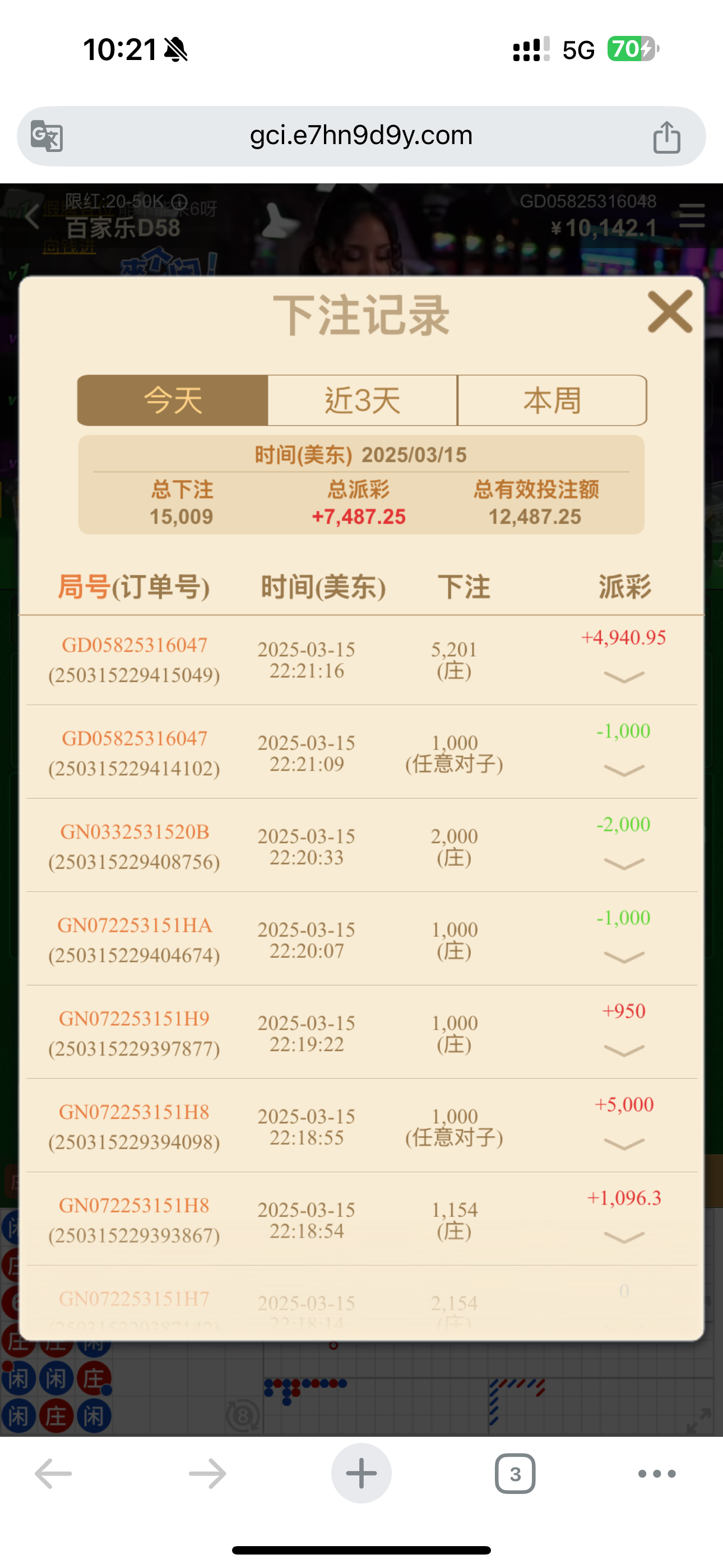The width and height of the screenshot is (723, 1568).
Task: Switch to the 近3天 tab
Action: point(362,400)
